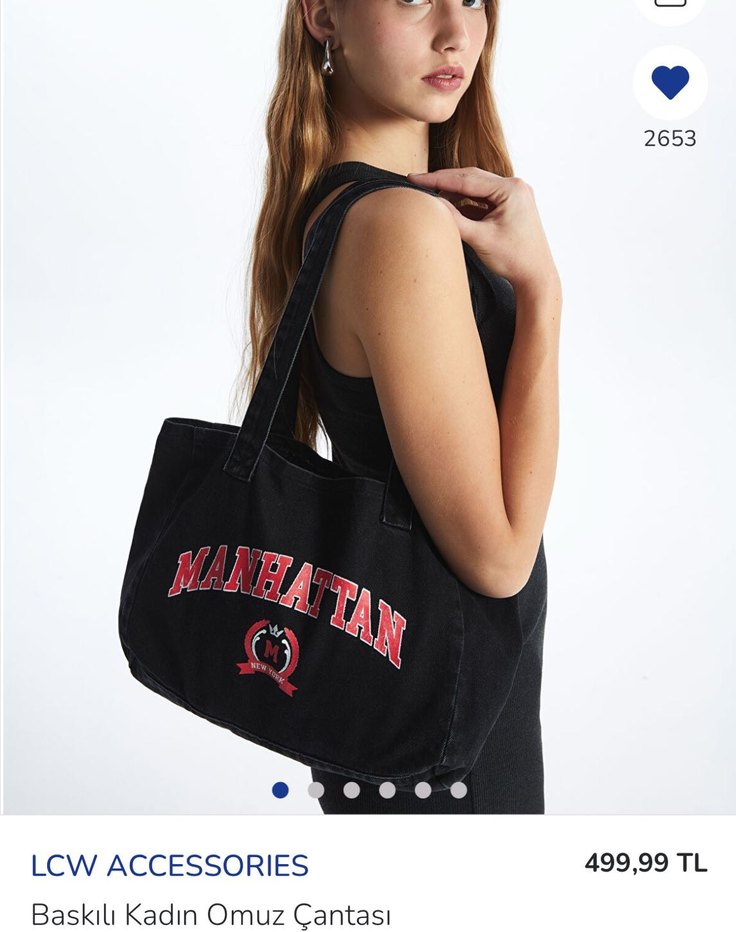
Task: Select the second photo indicator dot
Action: click(x=316, y=790)
